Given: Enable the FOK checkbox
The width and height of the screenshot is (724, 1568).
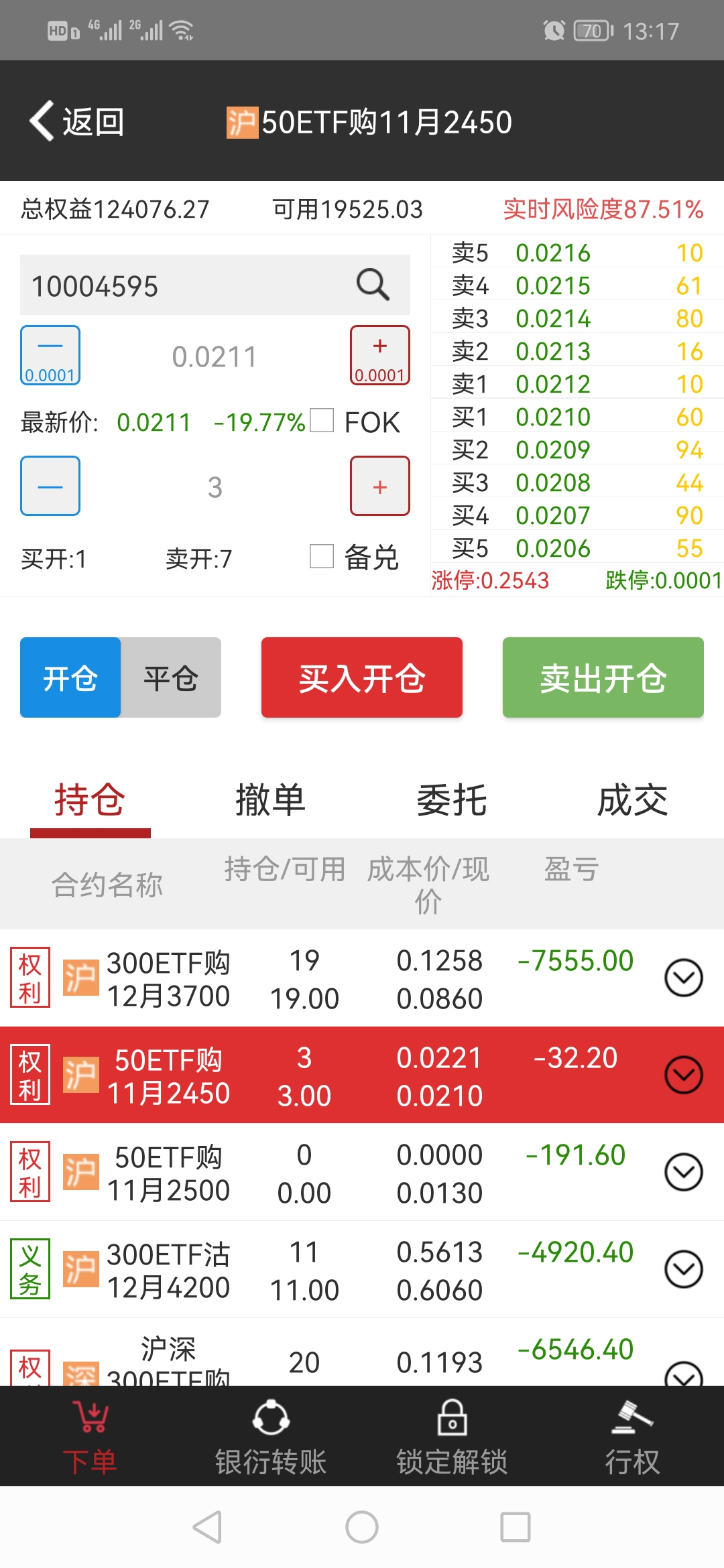Looking at the screenshot, I should [322, 421].
